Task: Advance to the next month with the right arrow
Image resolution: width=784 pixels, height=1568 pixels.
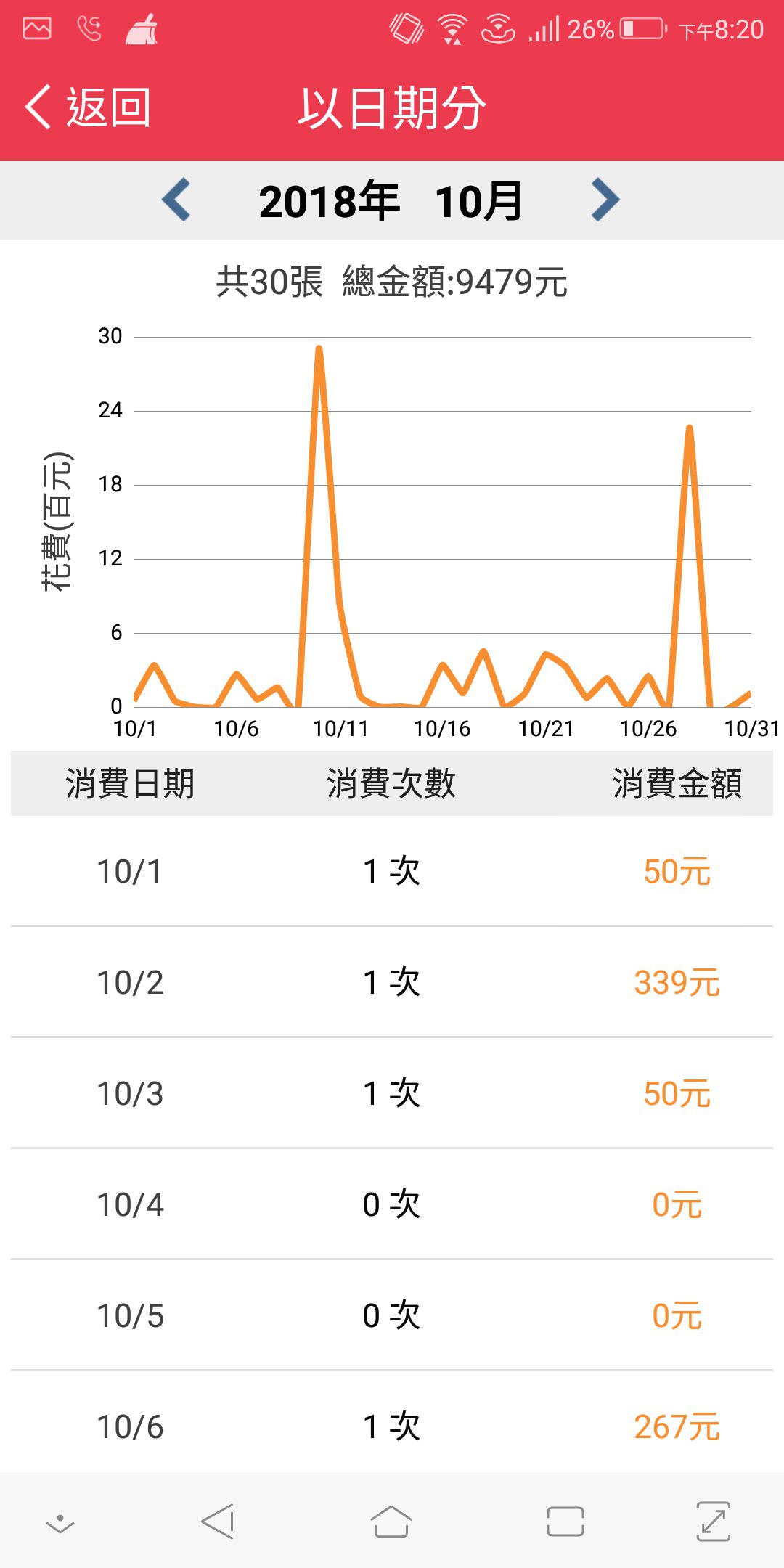Action: pyautogui.click(x=605, y=200)
